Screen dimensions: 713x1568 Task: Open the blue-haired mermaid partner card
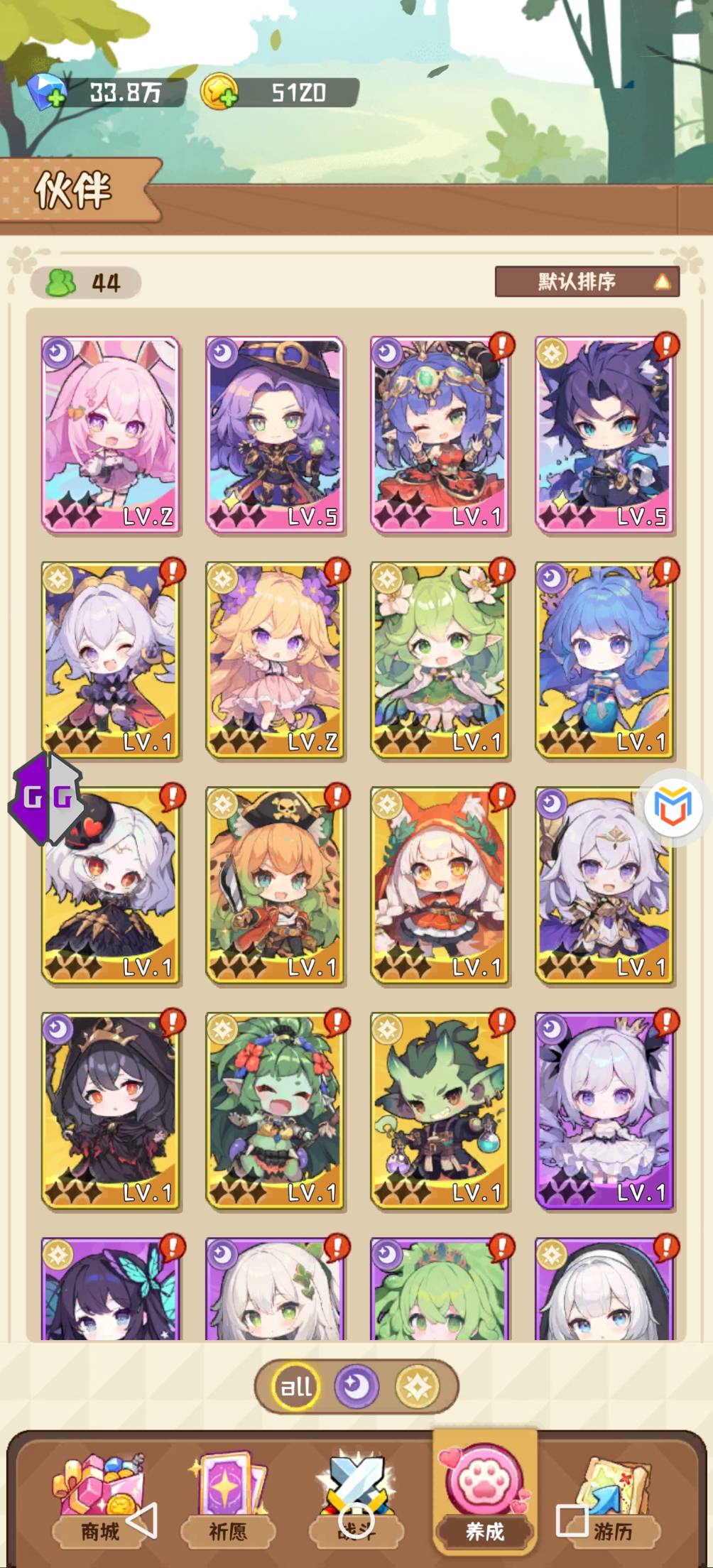[604, 660]
